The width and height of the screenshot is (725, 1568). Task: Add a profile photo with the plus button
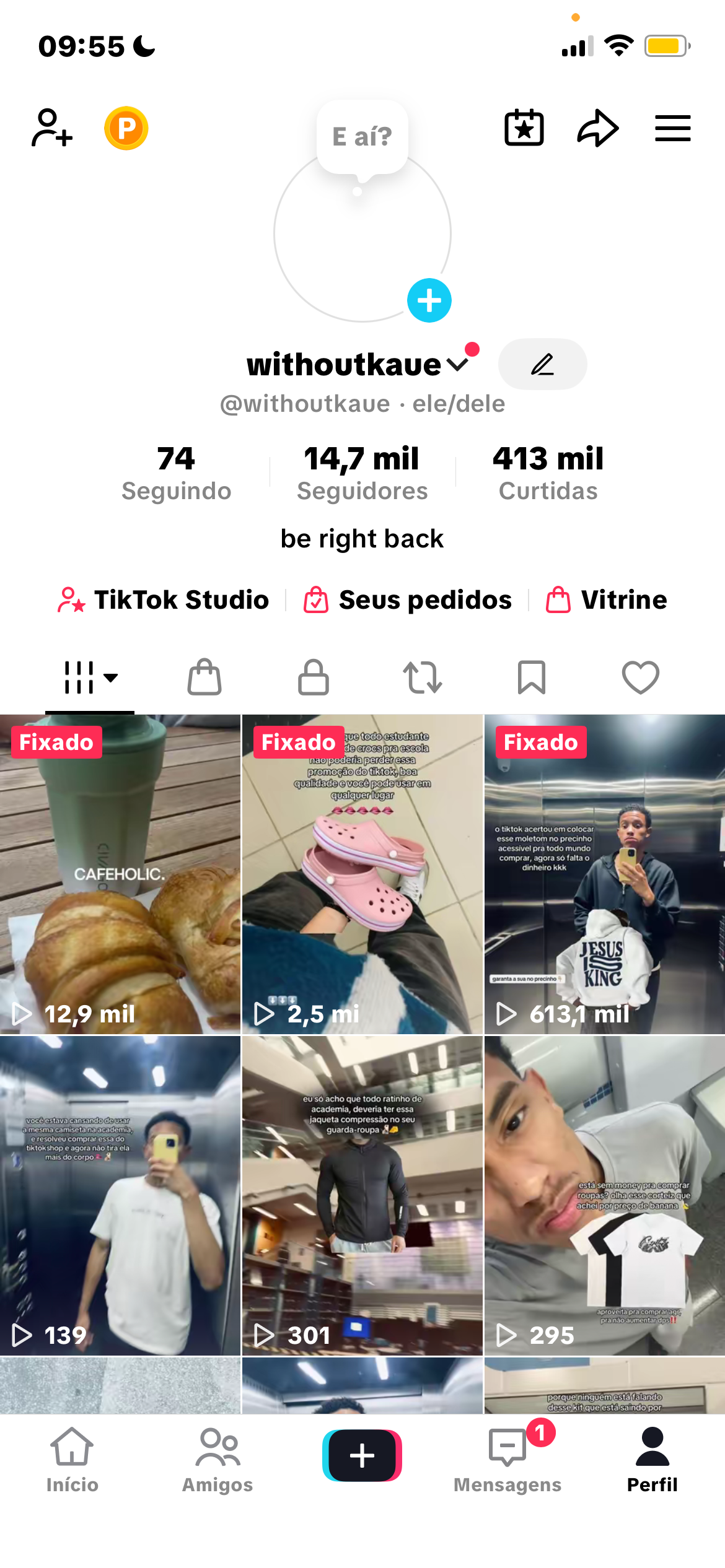(x=429, y=300)
